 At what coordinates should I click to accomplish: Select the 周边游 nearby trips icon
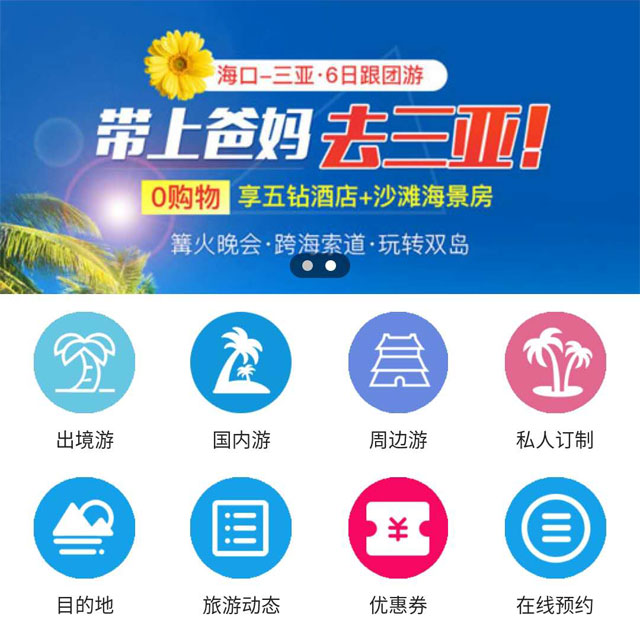(398, 364)
